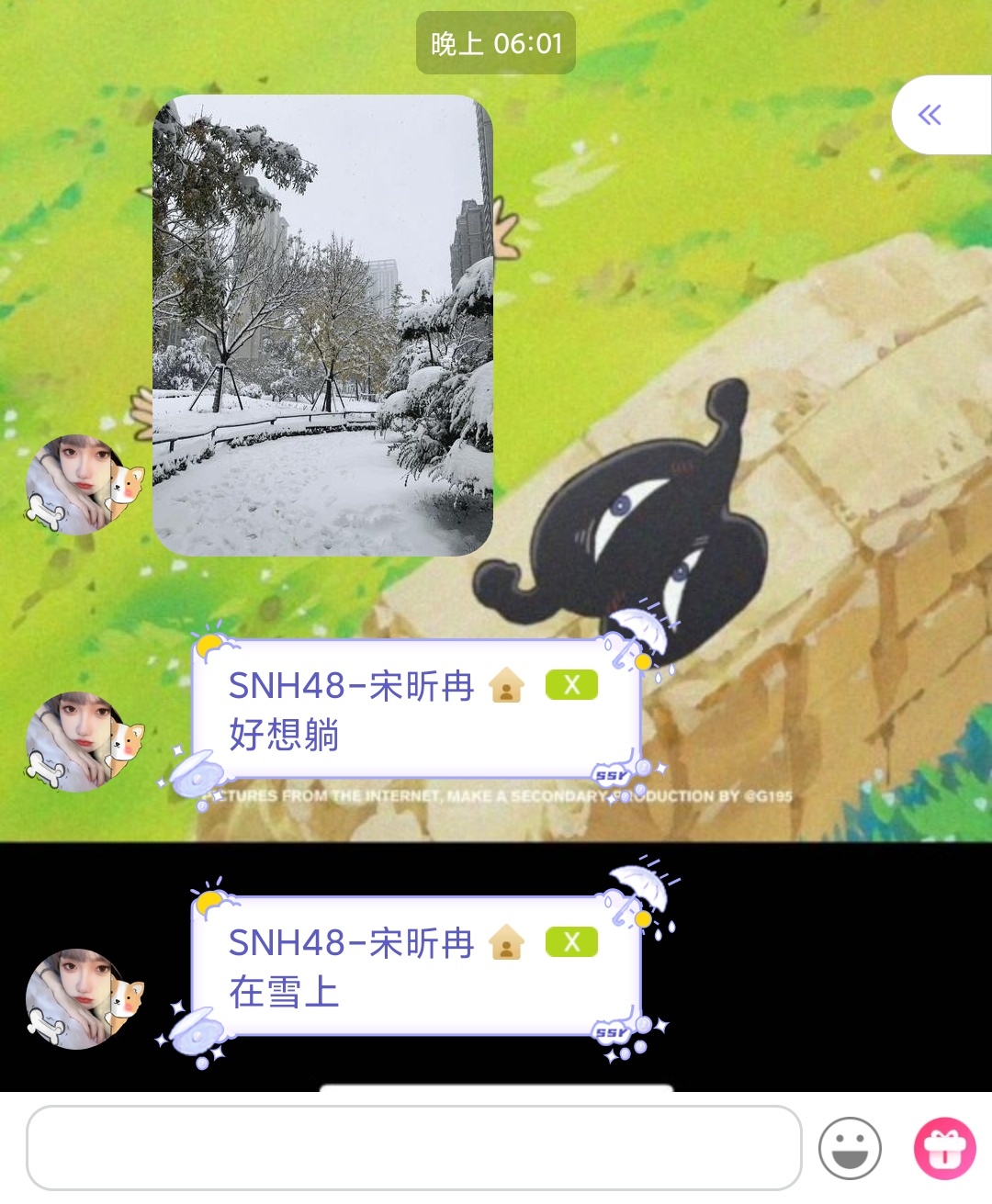
Task: Tap the message input field
Action: (413, 1148)
